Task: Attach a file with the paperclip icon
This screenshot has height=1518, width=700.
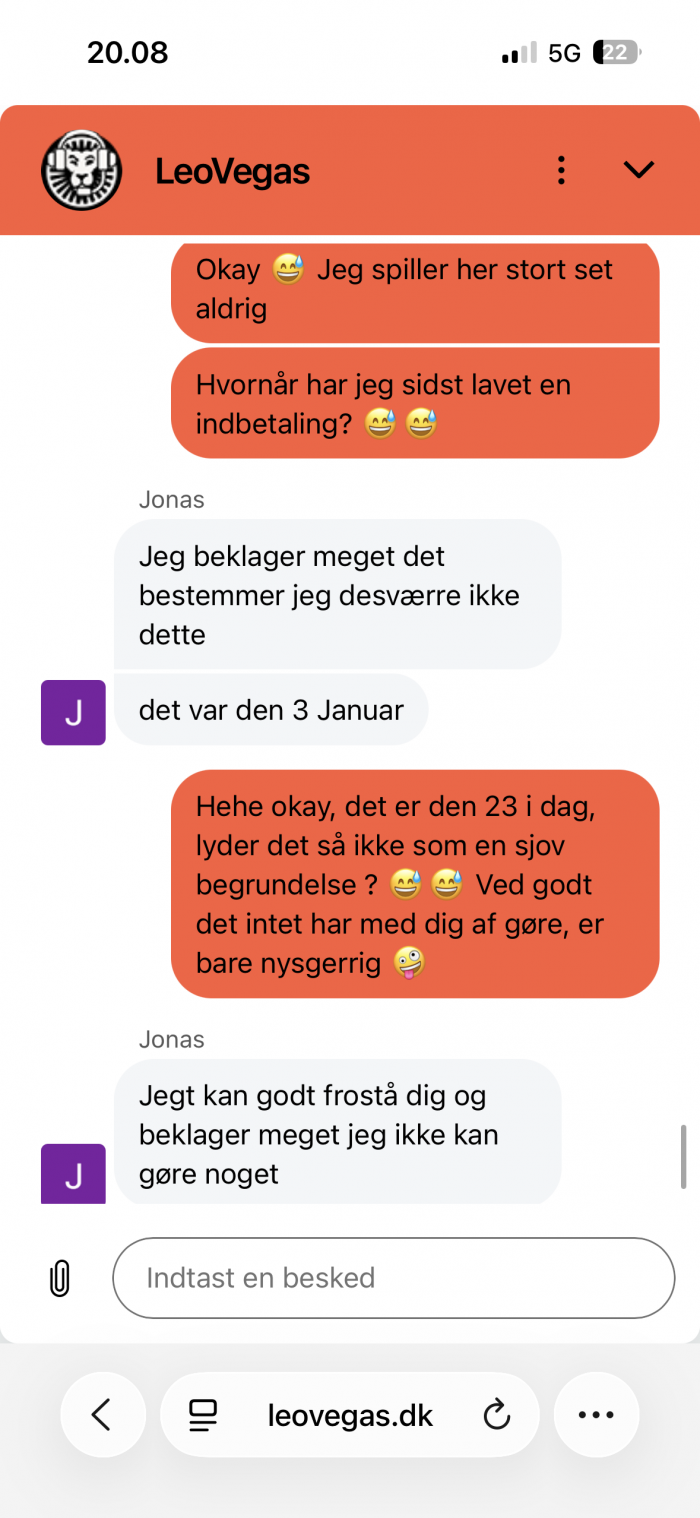Action: (x=60, y=1278)
